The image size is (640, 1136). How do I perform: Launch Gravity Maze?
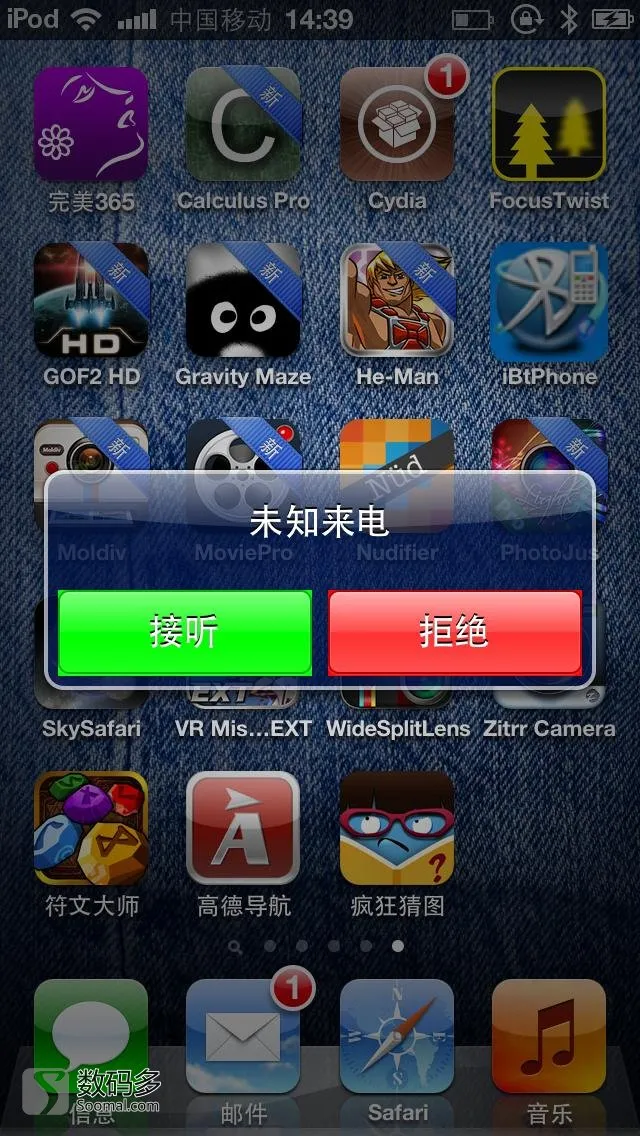pyautogui.click(x=243, y=300)
